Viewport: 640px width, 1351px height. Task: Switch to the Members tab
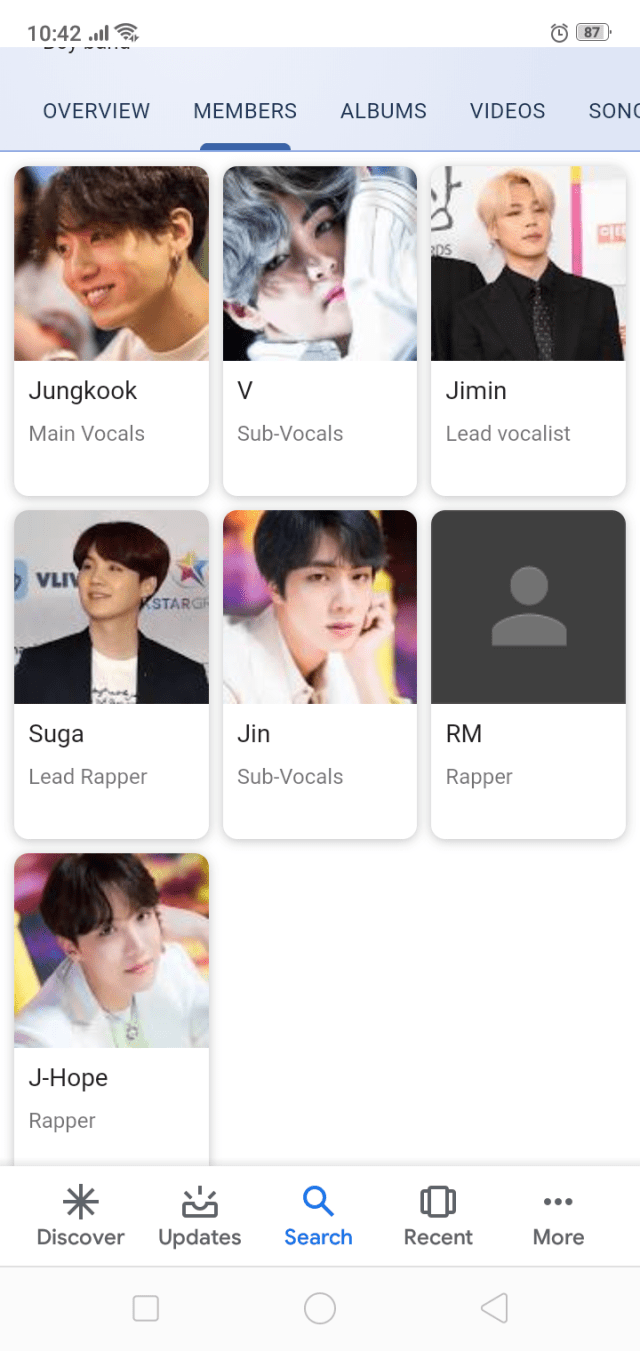(x=245, y=111)
